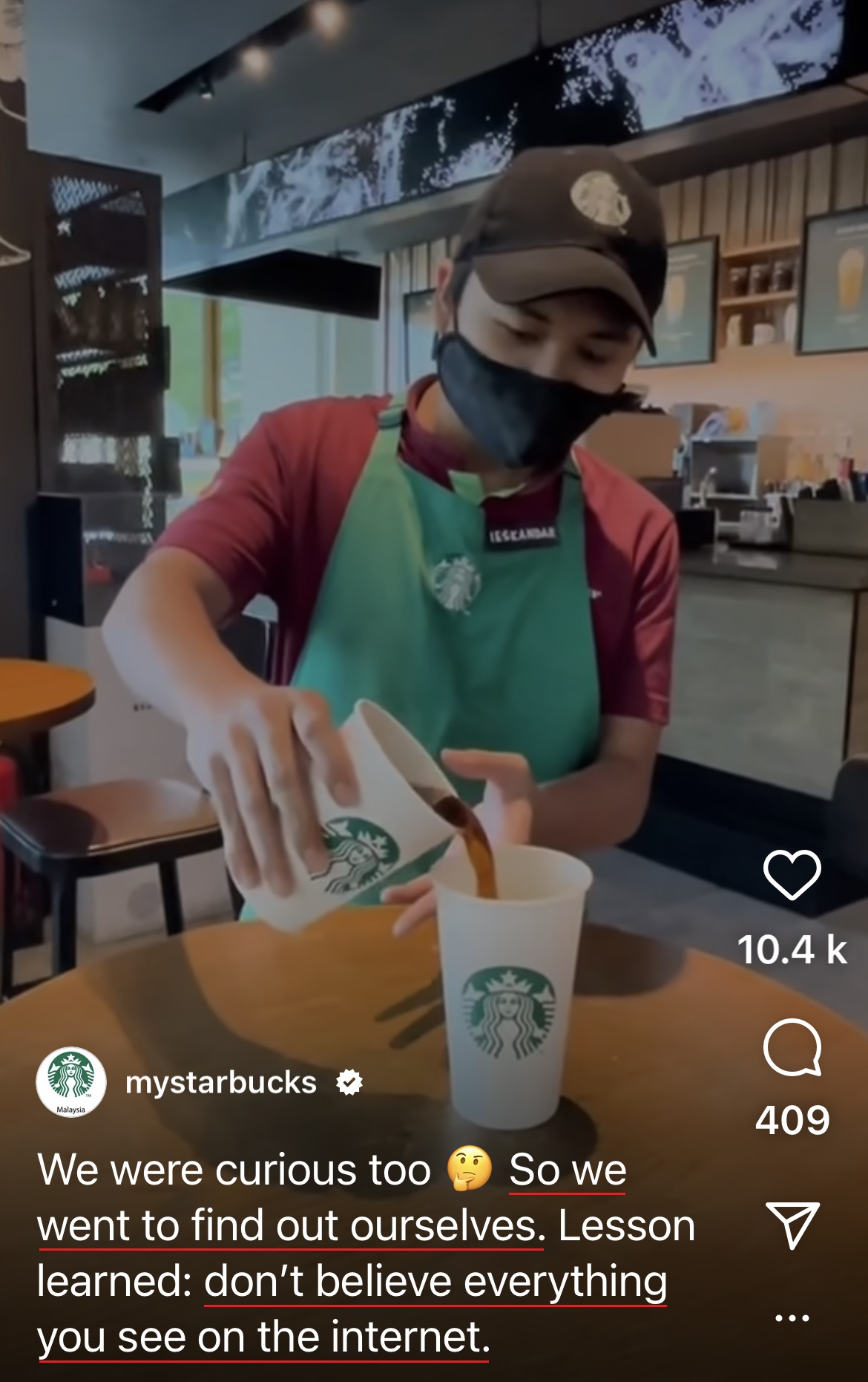Open the mystarbucks profile picture

coord(71,1083)
